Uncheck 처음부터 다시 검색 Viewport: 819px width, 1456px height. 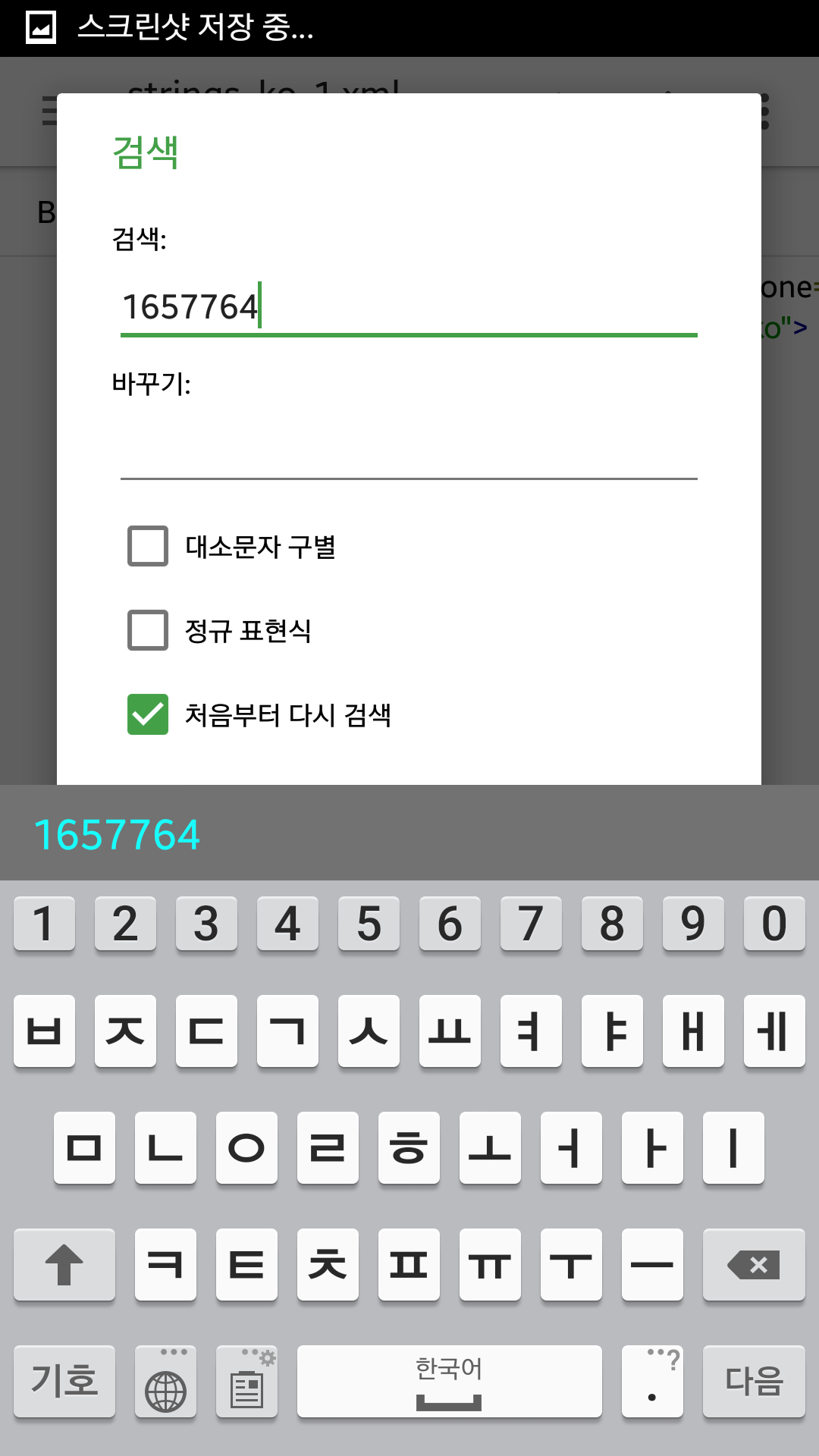point(148,714)
